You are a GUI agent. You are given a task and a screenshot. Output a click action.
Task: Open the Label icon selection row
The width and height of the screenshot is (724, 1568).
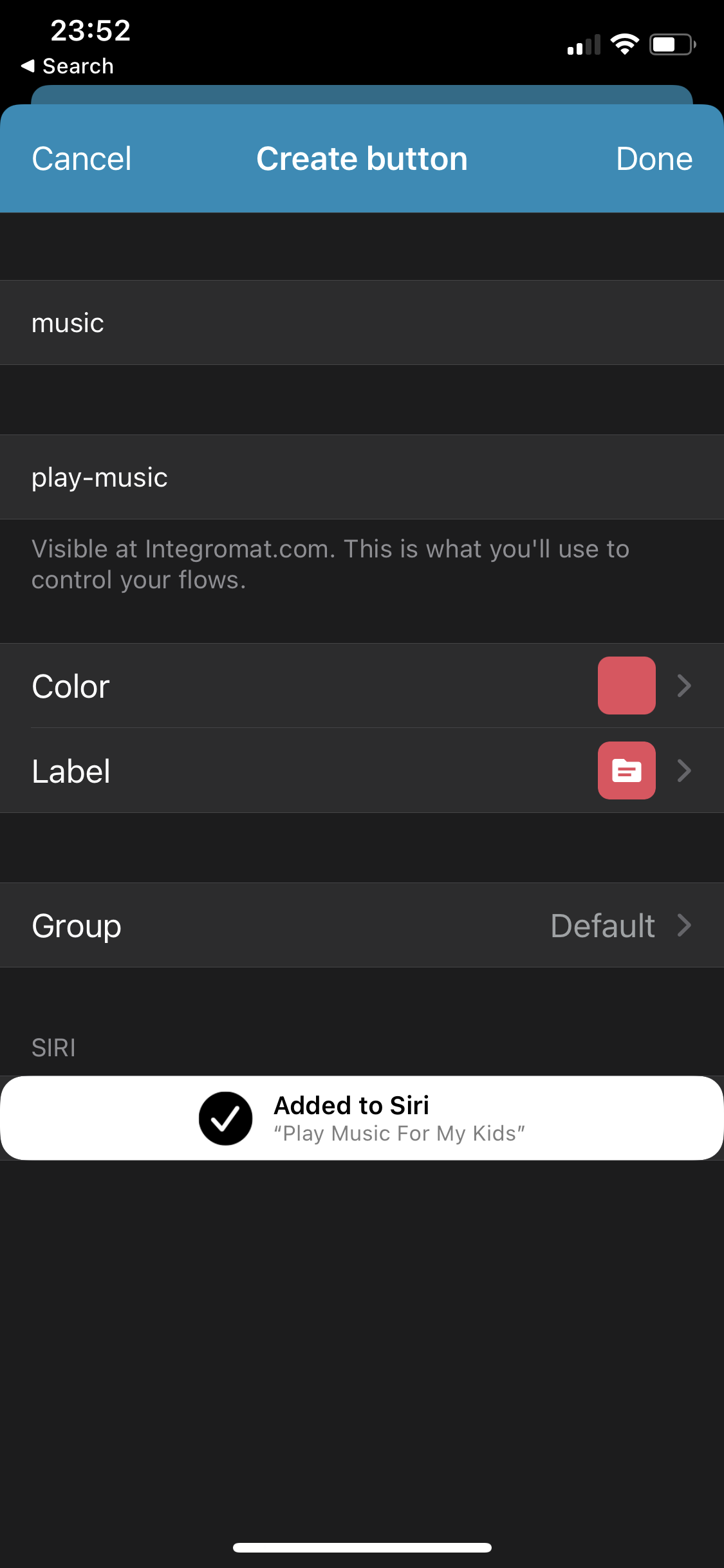pyautogui.click(x=362, y=771)
